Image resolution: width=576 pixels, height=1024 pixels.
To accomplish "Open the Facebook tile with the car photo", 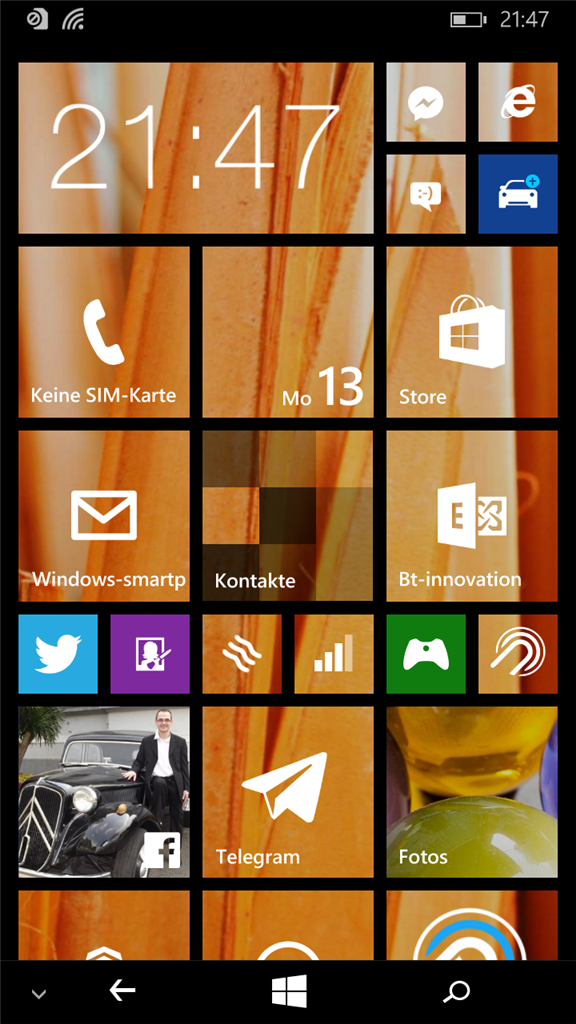I will click(104, 792).
